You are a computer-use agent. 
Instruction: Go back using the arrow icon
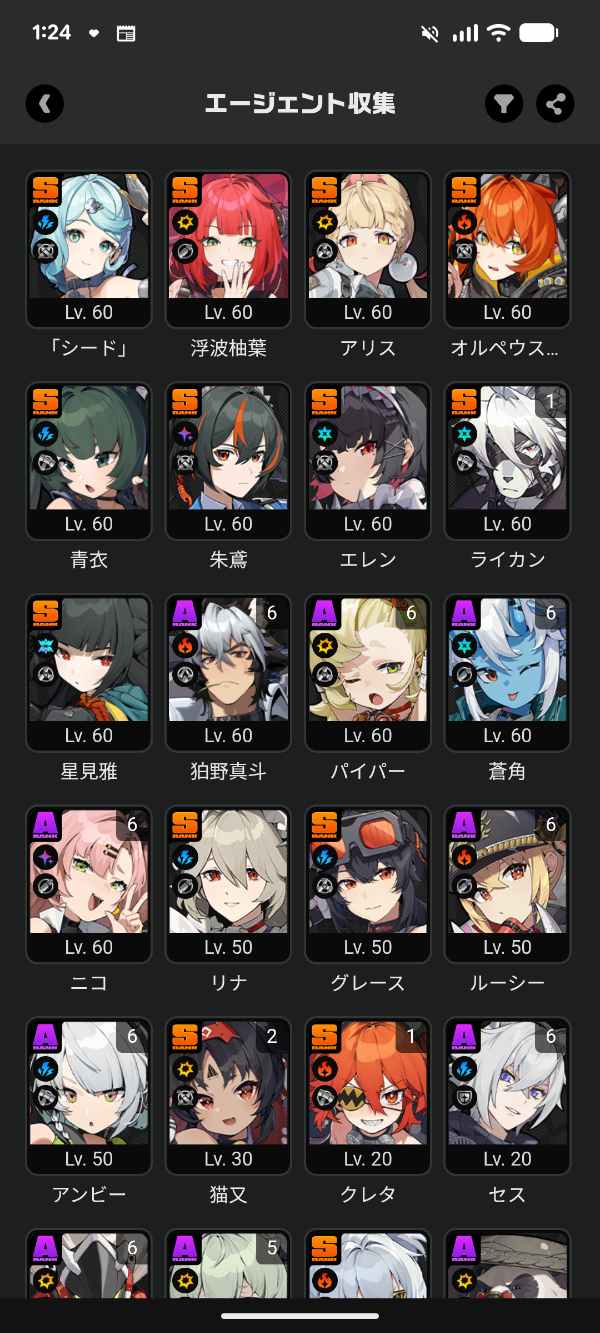tap(45, 103)
